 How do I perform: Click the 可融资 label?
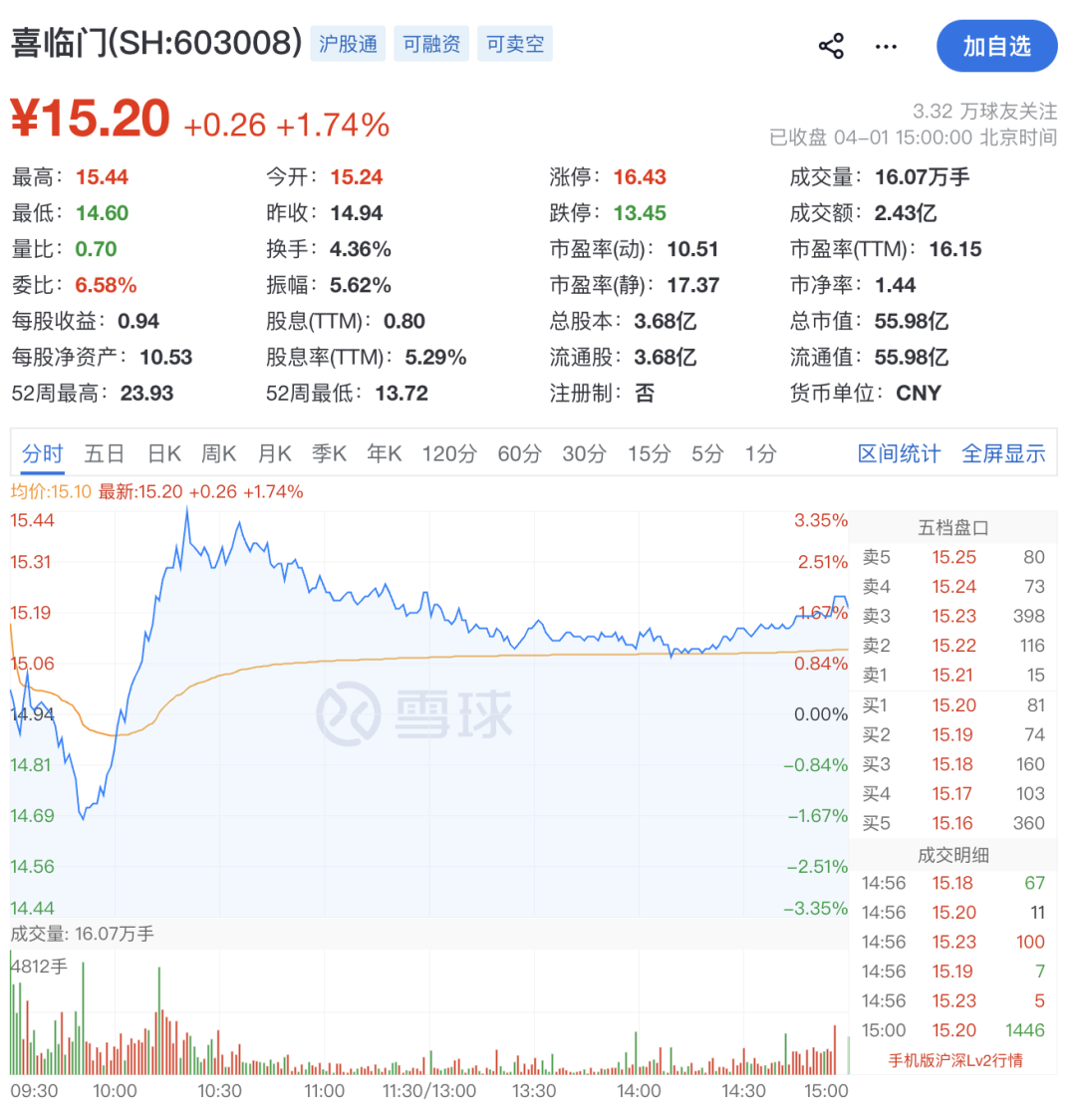(430, 44)
